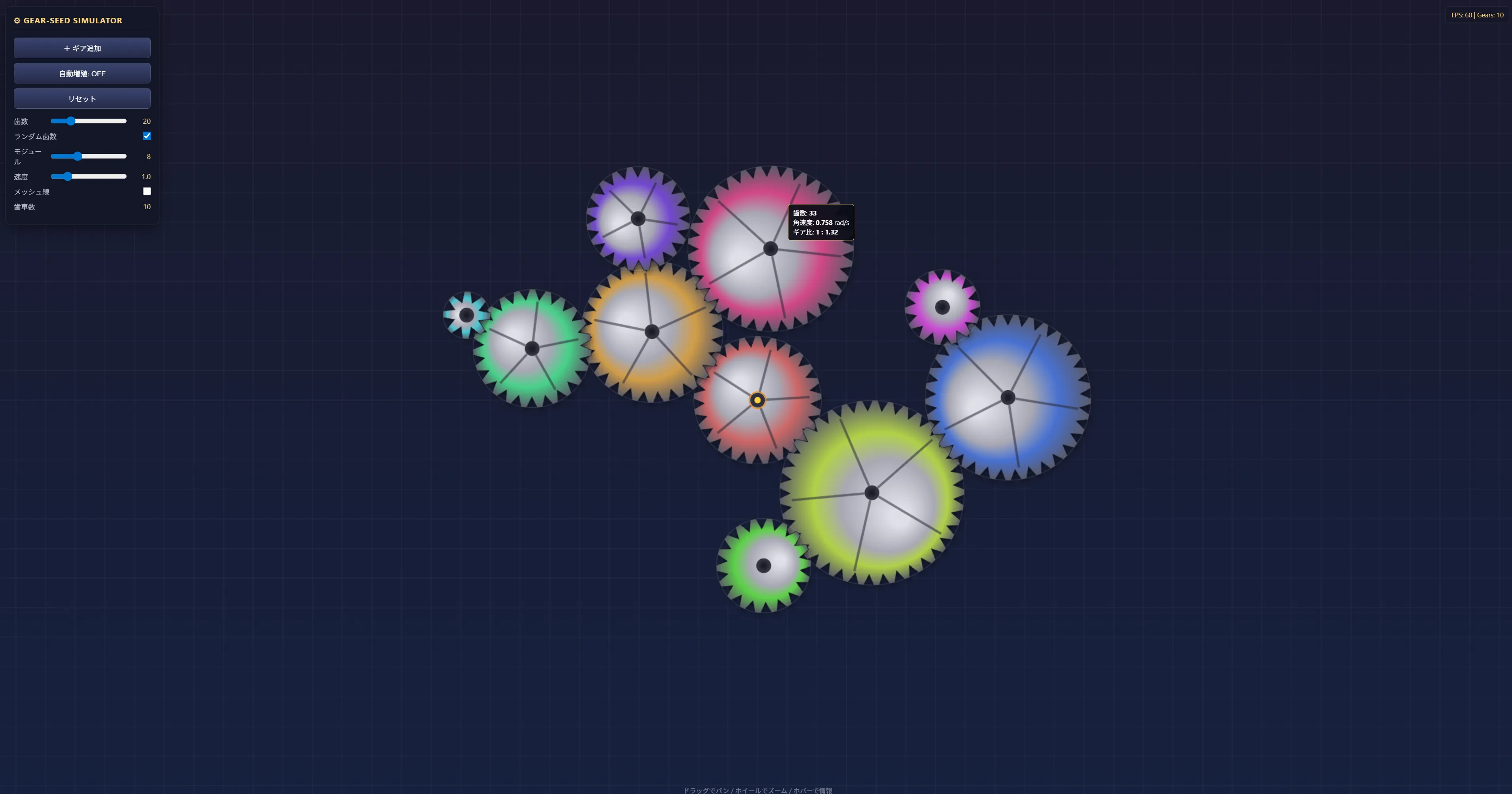Tap the 速度 slider track
The height and width of the screenshot is (794, 1512).
click(89, 177)
